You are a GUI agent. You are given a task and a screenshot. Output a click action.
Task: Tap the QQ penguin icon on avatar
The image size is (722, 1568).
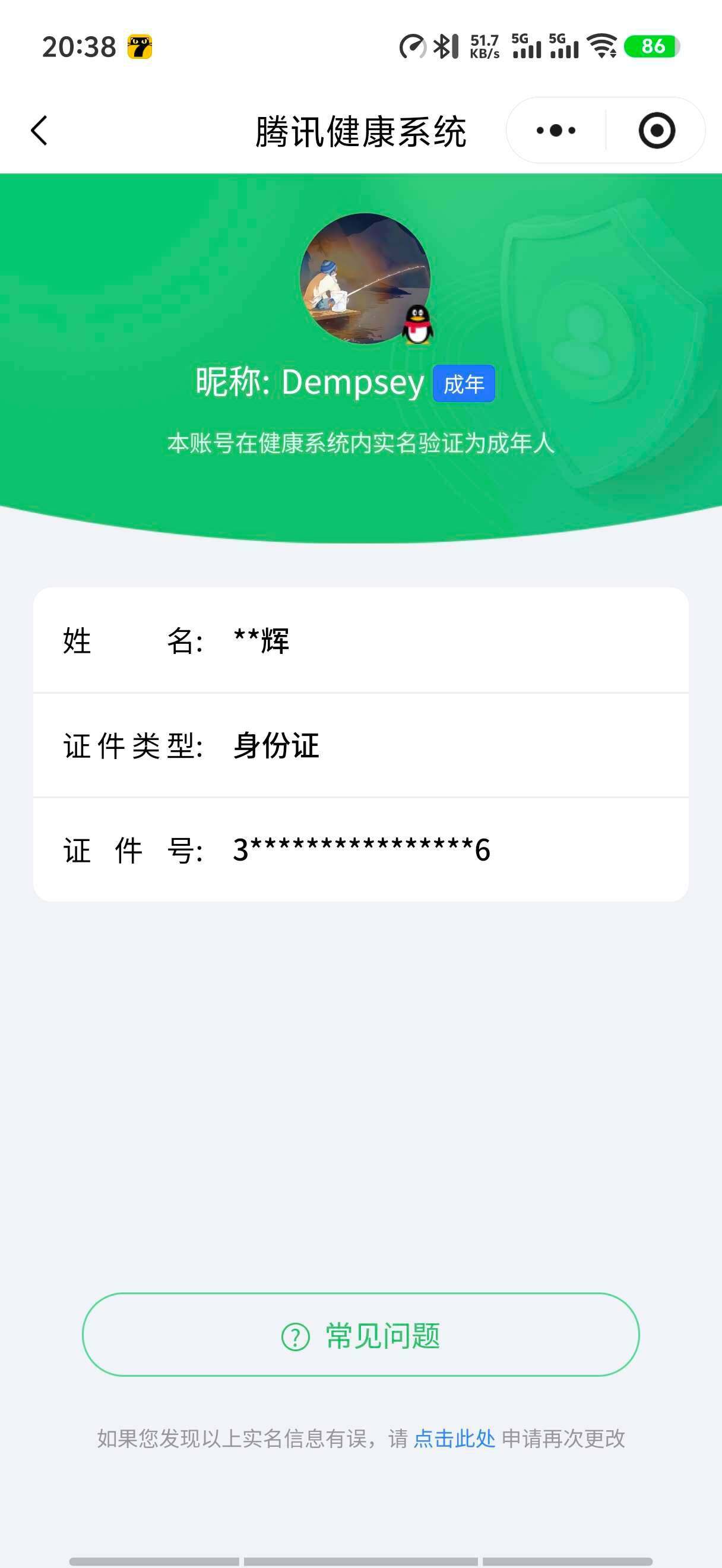(417, 325)
